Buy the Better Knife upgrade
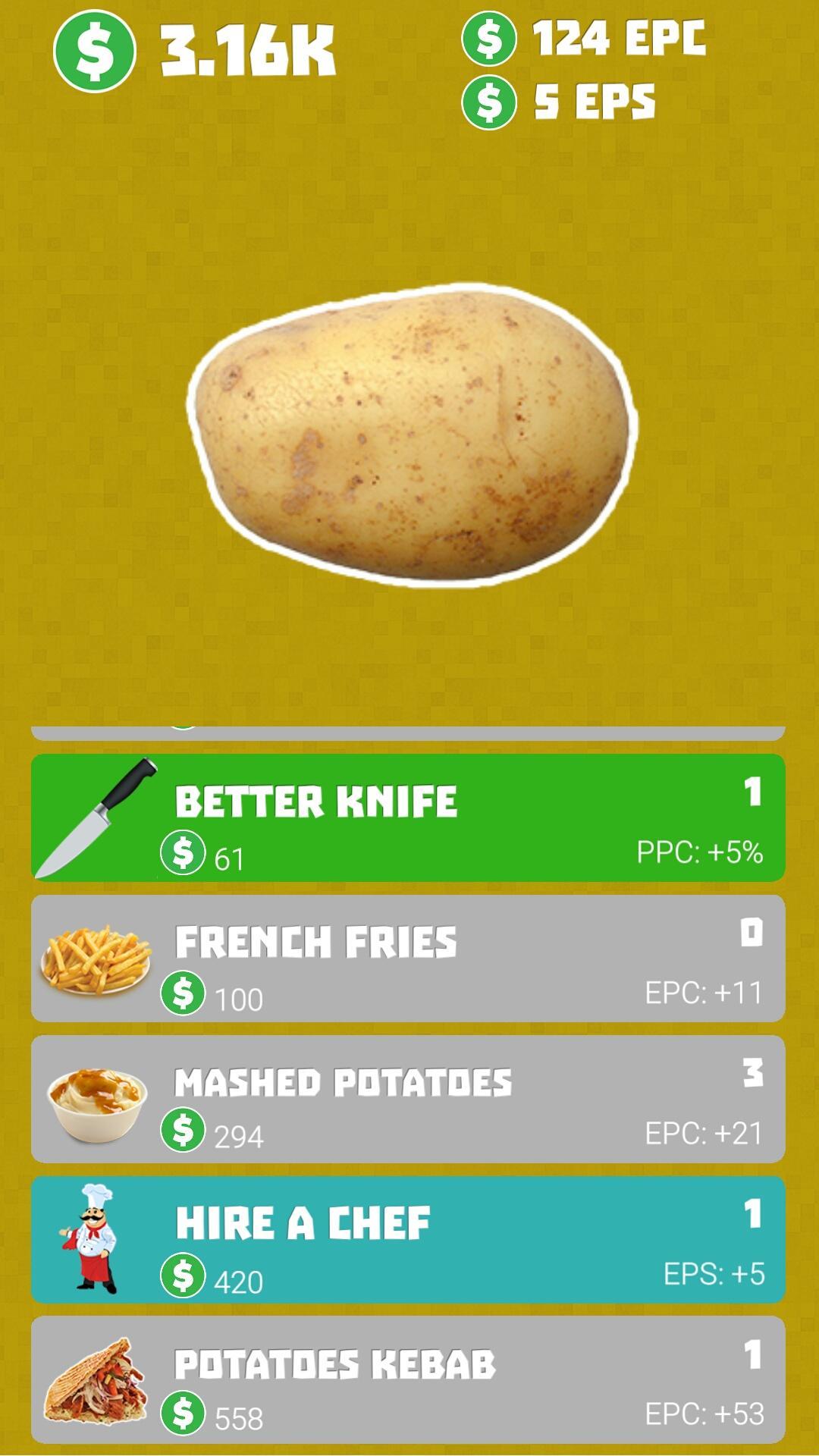Screen dimensions: 819x1456 (x=408, y=818)
